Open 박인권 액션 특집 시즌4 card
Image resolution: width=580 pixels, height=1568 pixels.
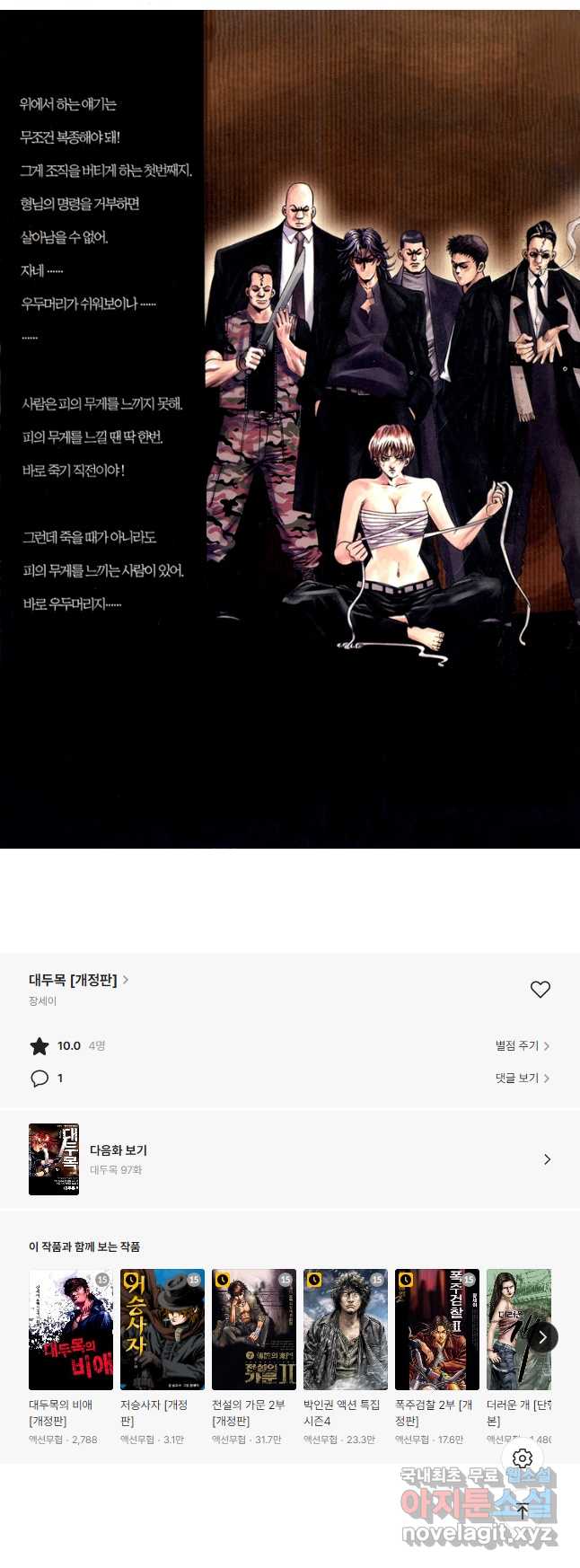point(346,1329)
